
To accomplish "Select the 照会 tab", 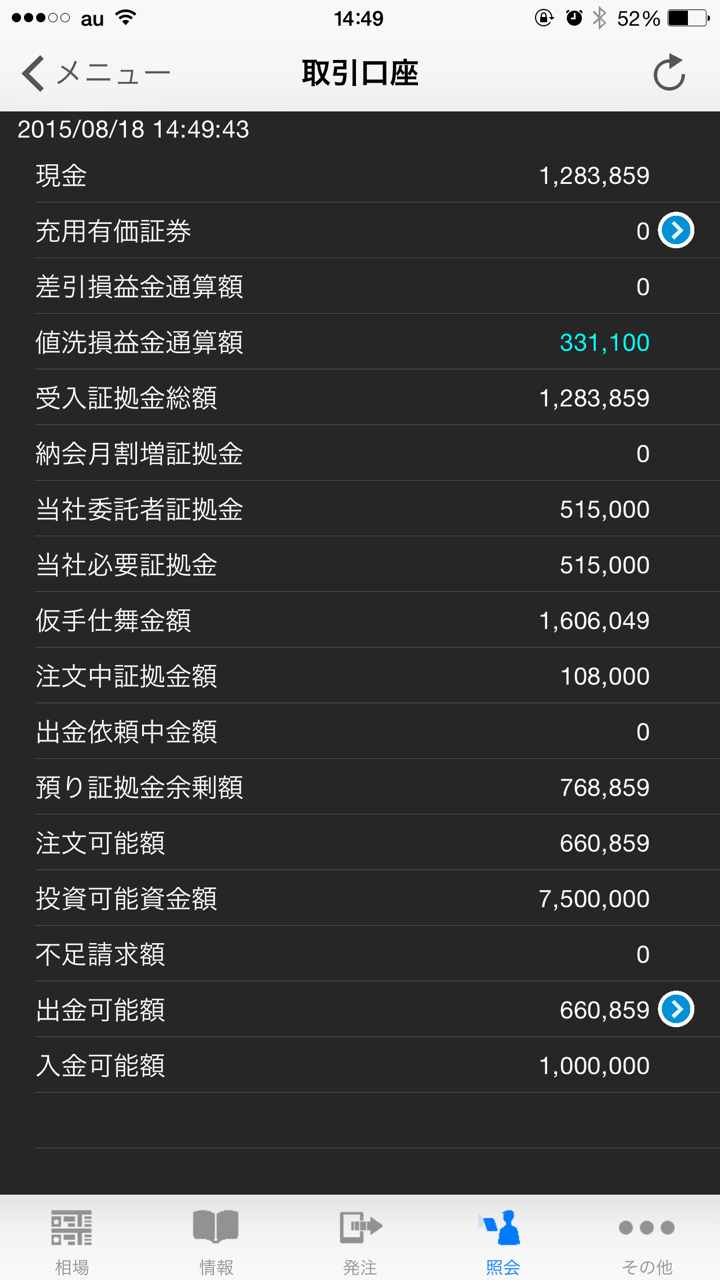I will 503,1240.
